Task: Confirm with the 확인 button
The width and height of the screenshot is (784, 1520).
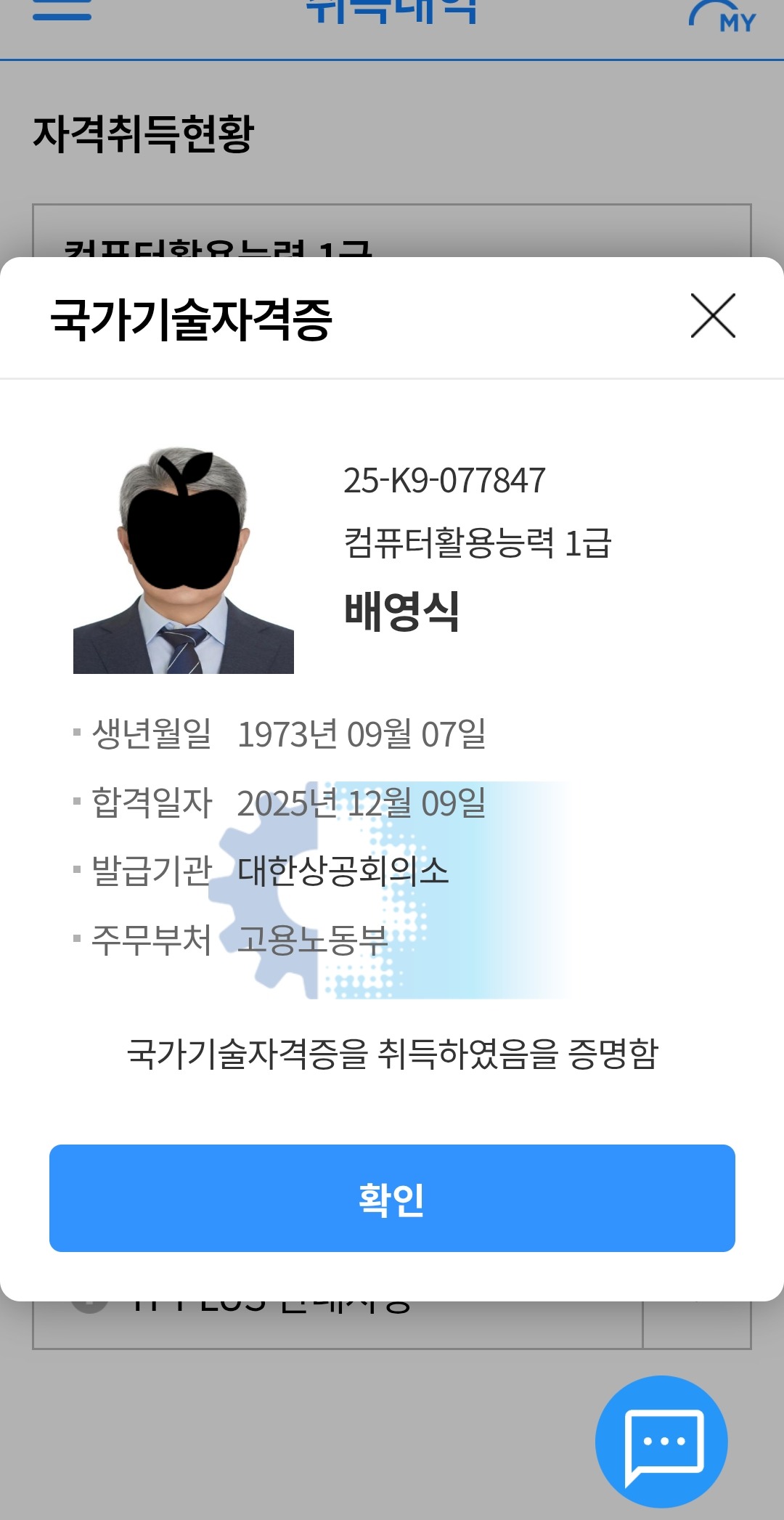Action: pyautogui.click(x=392, y=1198)
